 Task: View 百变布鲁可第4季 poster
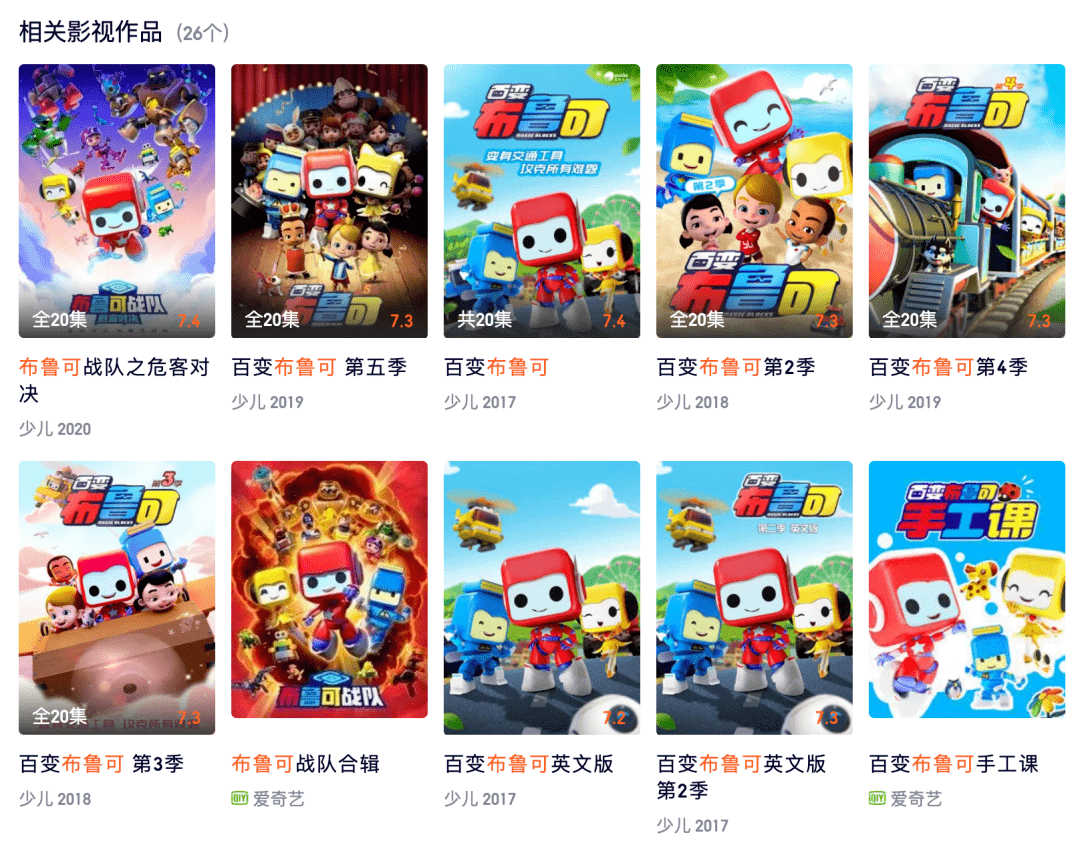tap(966, 200)
